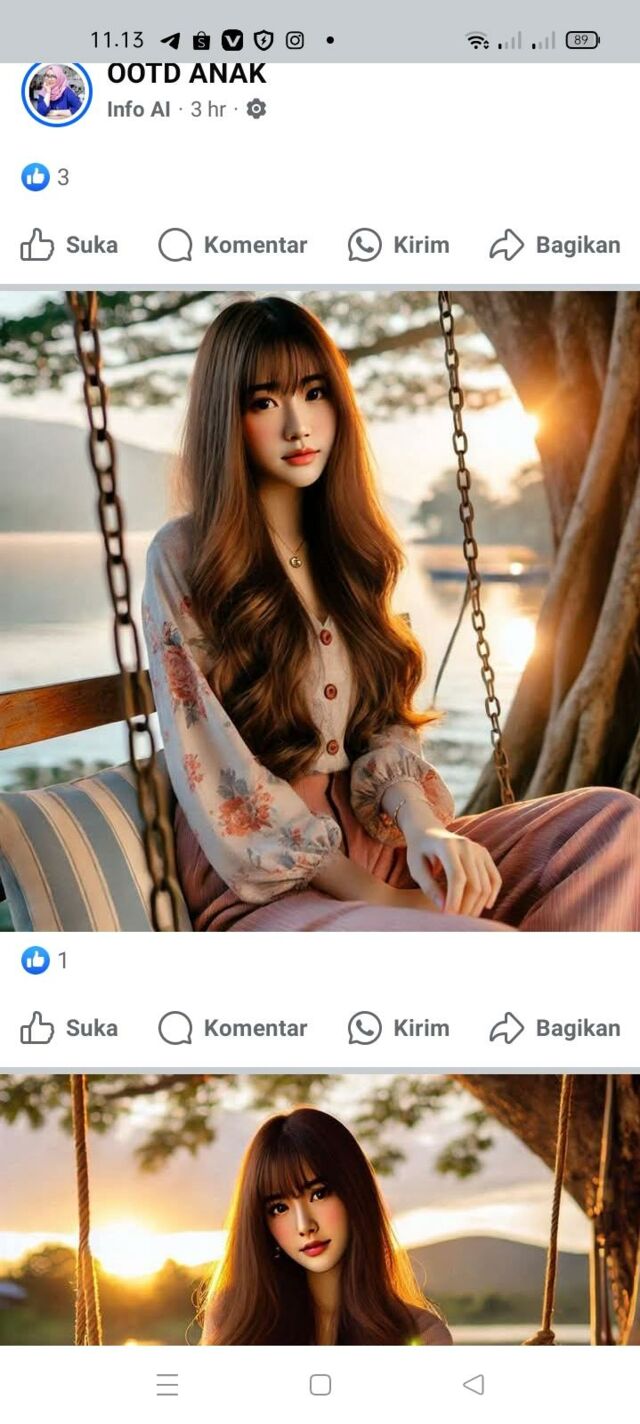Image resolution: width=640 pixels, height=1424 pixels.
Task: Open the Info AI author link
Action: tap(138, 109)
